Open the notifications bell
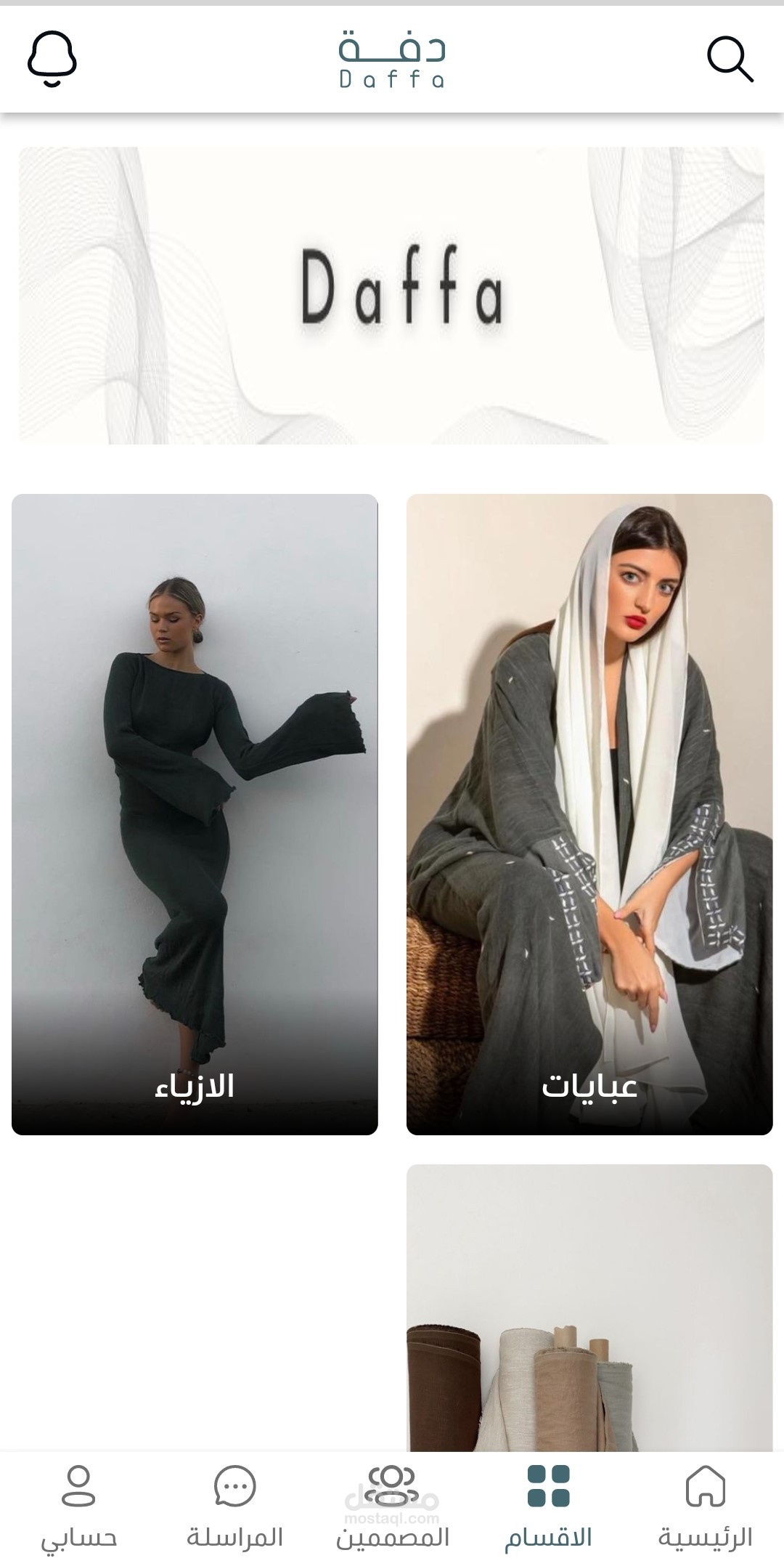The image size is (784, 1558). (x=52, y=60)
